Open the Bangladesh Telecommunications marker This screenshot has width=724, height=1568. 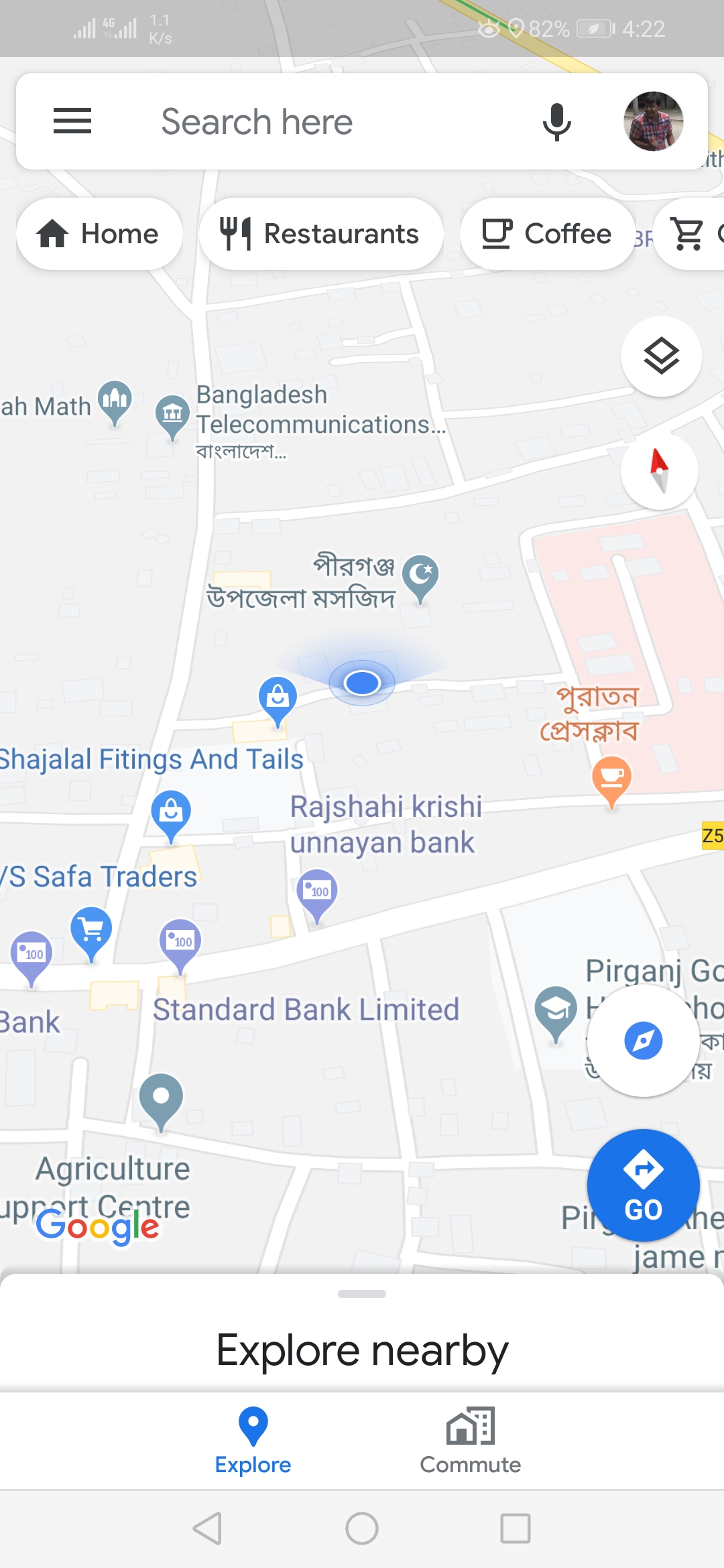172,415
